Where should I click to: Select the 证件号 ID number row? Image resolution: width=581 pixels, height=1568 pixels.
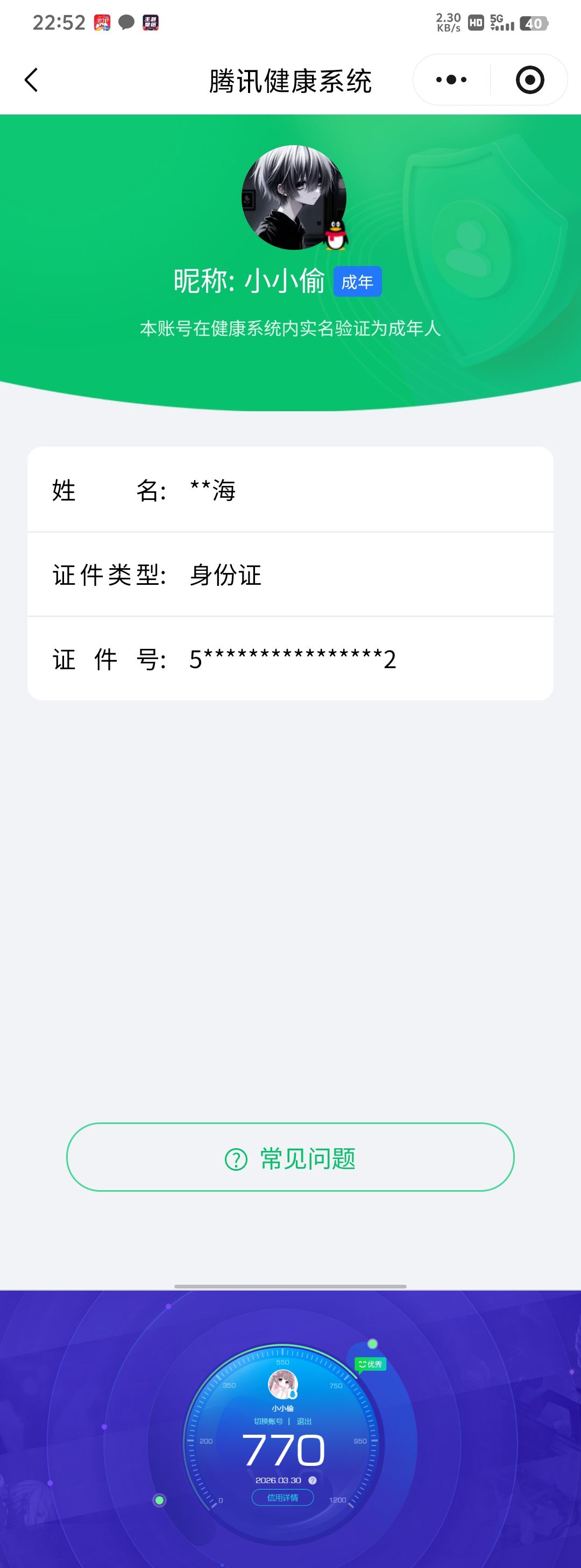point(290,659)
